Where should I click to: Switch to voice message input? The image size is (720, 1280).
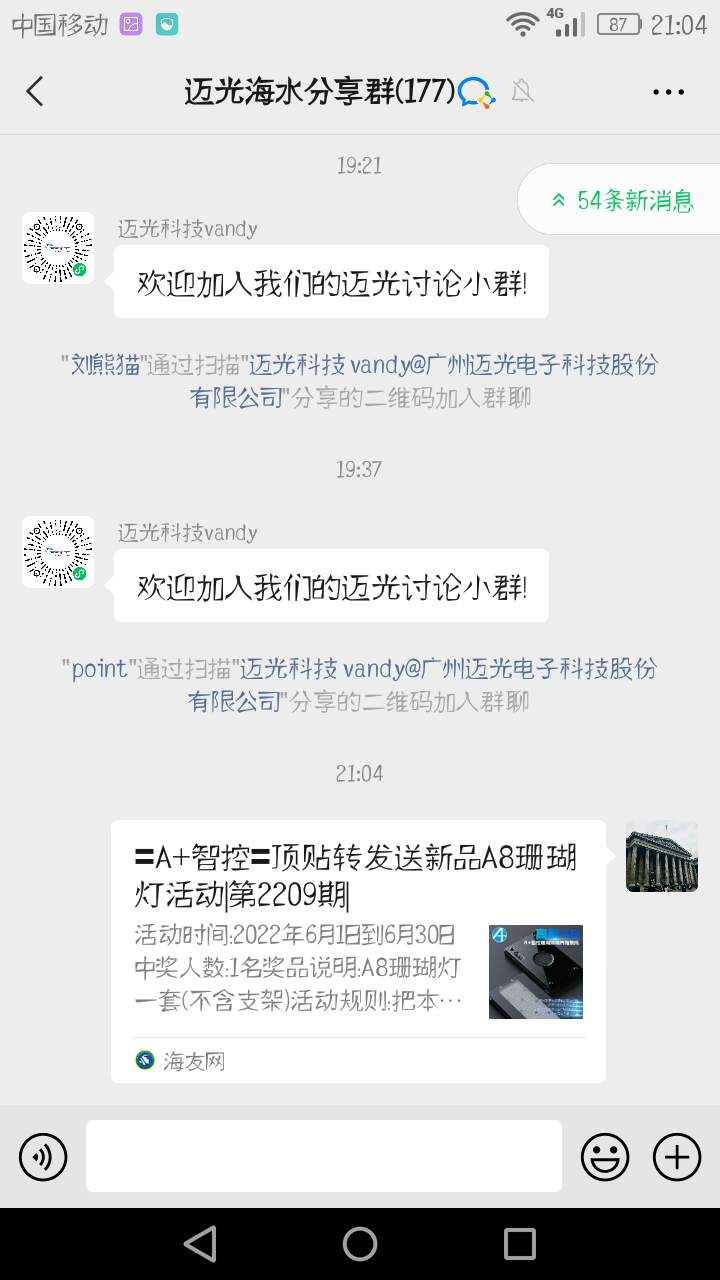[43, 1157]
